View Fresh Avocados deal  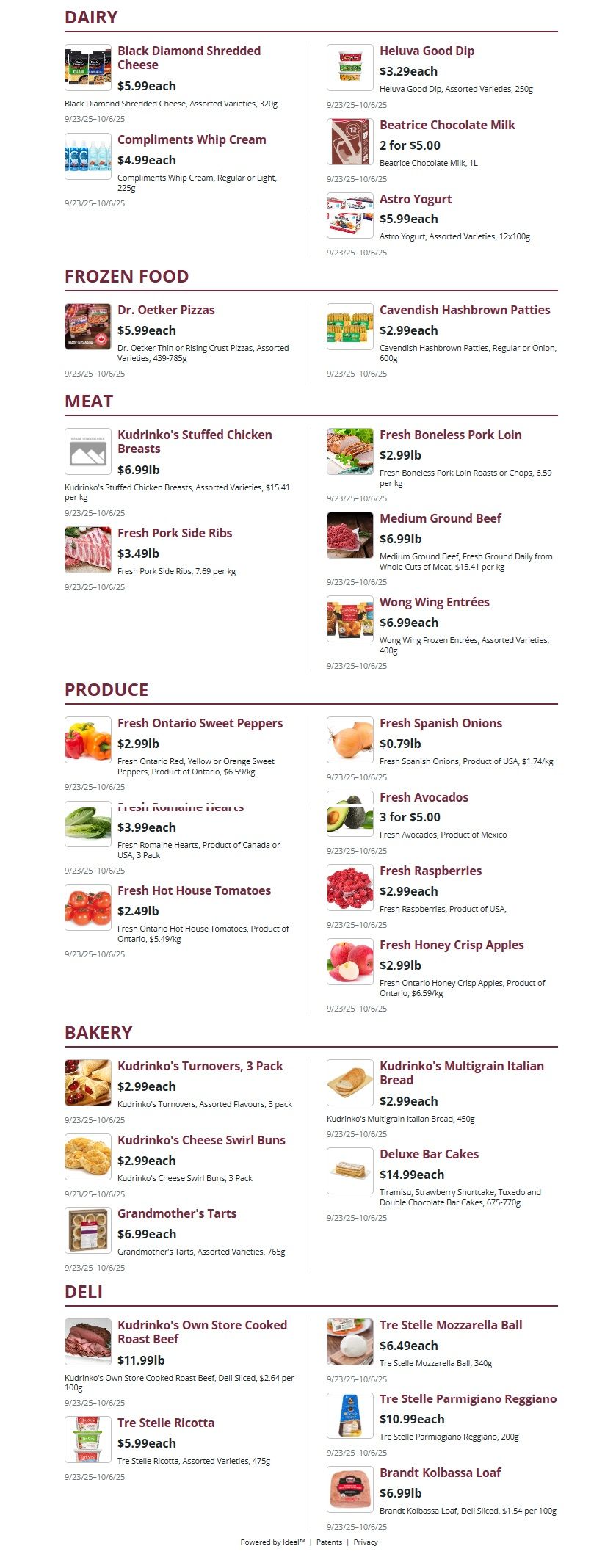coord(424,797)
